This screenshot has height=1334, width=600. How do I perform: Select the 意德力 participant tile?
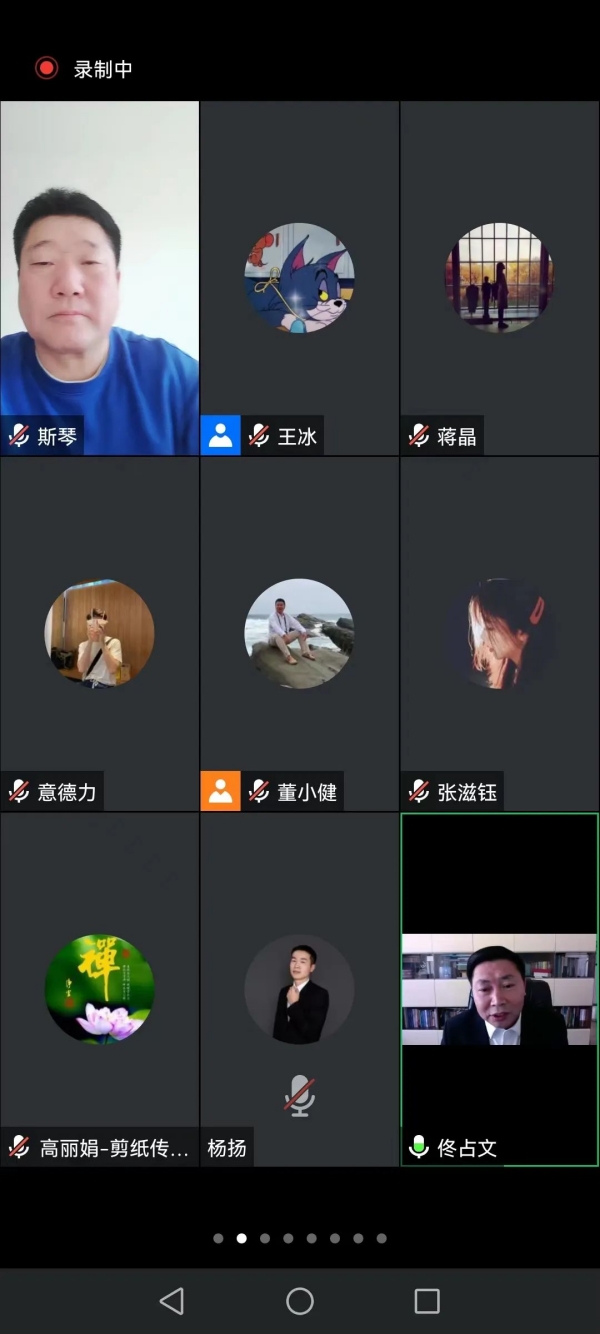coord(100,634)
